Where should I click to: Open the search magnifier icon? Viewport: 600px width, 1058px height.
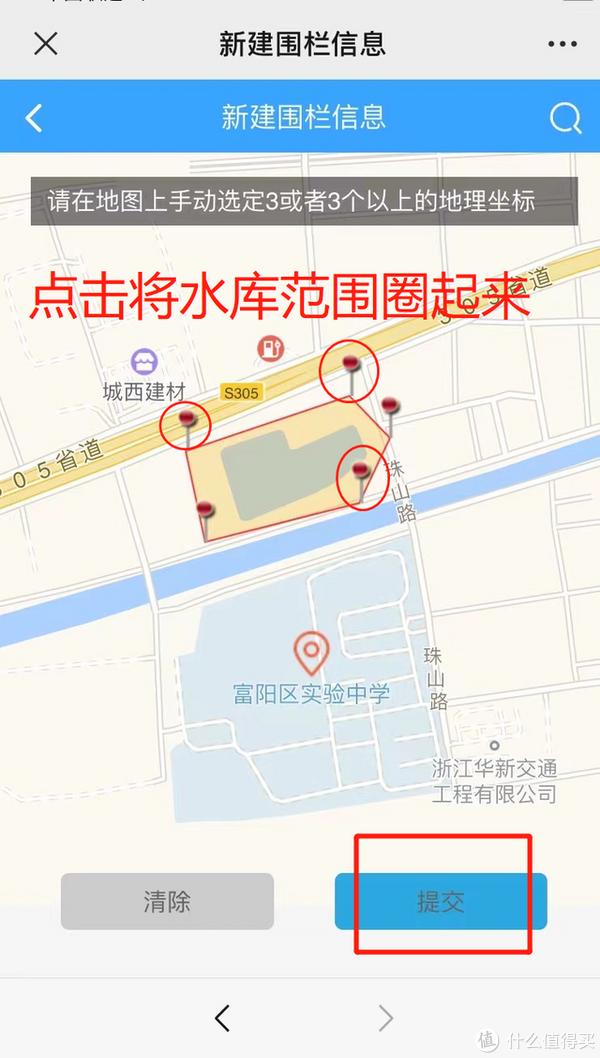(x=565, y=118)
